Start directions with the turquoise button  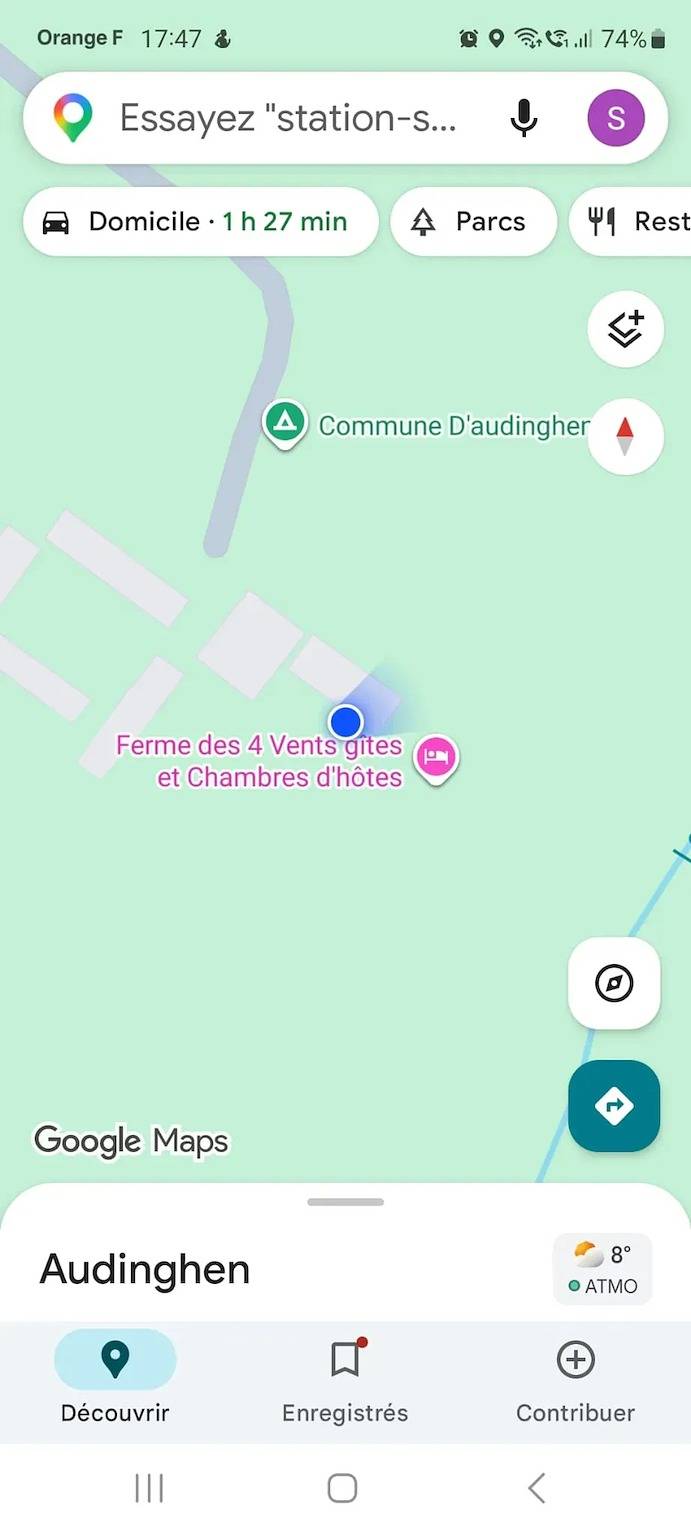[x=614, y=1106]
